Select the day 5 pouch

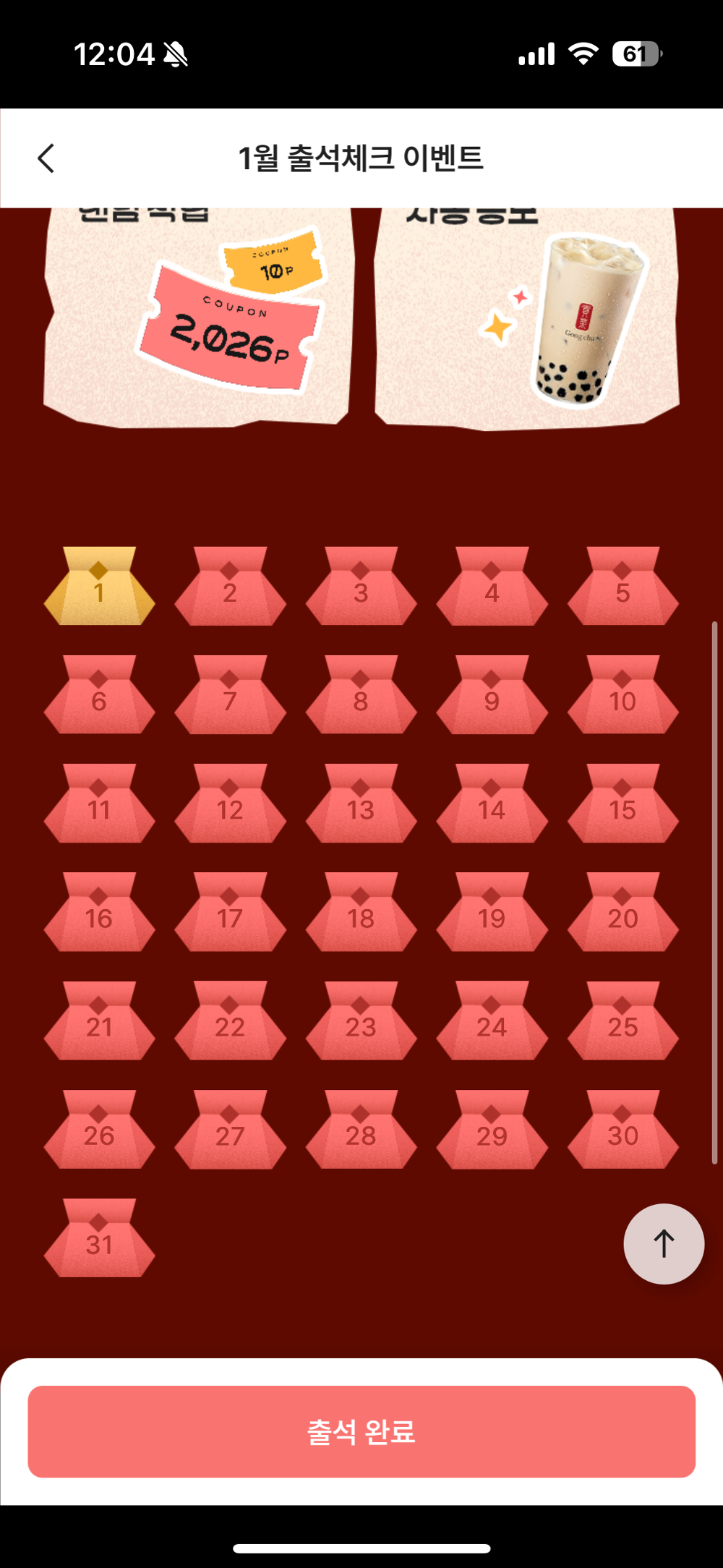[623, 587]
